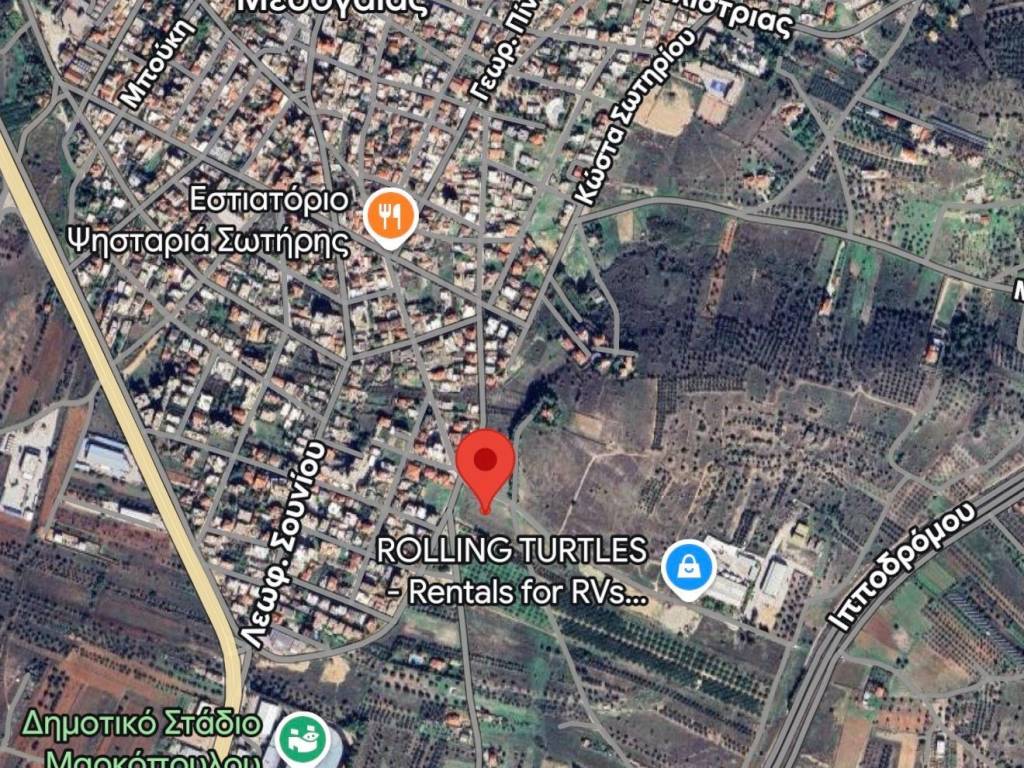Open the Εστιατόριο Ψησταριά Σωτήρης restaurant marker

pos(388,216)
